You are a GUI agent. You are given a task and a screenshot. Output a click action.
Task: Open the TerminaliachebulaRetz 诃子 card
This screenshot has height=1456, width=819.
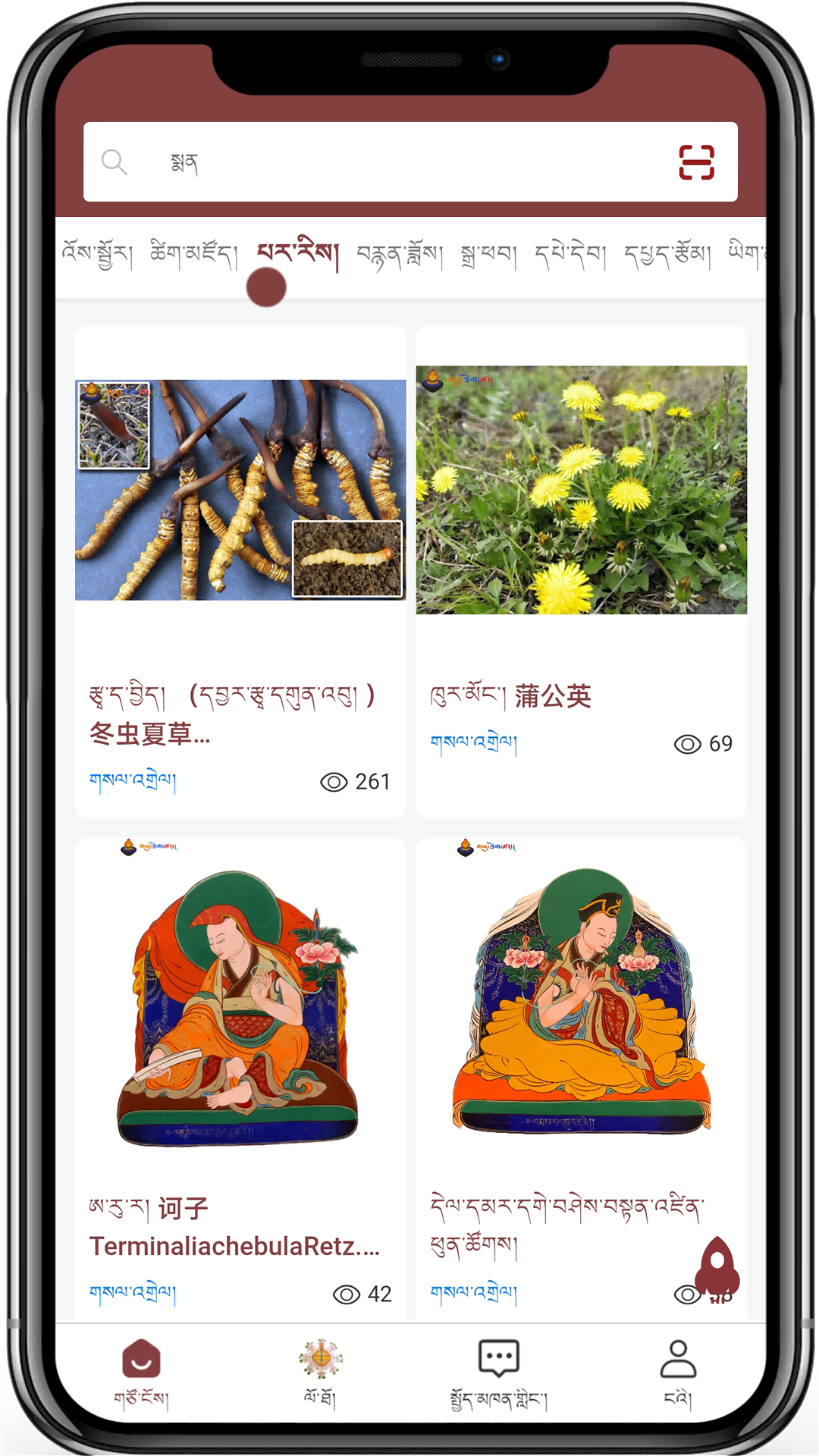(231, 1226)
